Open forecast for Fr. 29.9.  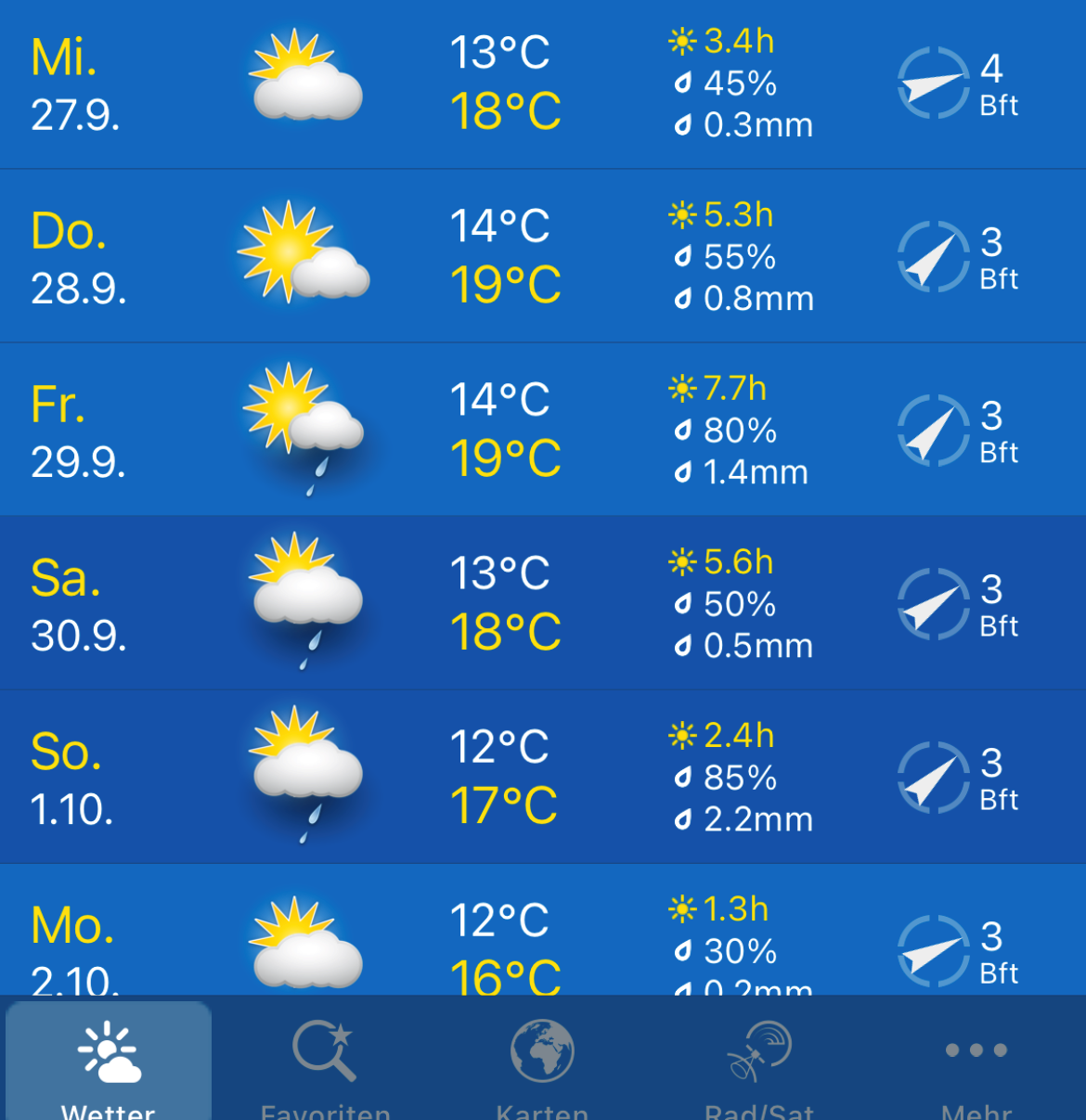click(x=543, y=431)
